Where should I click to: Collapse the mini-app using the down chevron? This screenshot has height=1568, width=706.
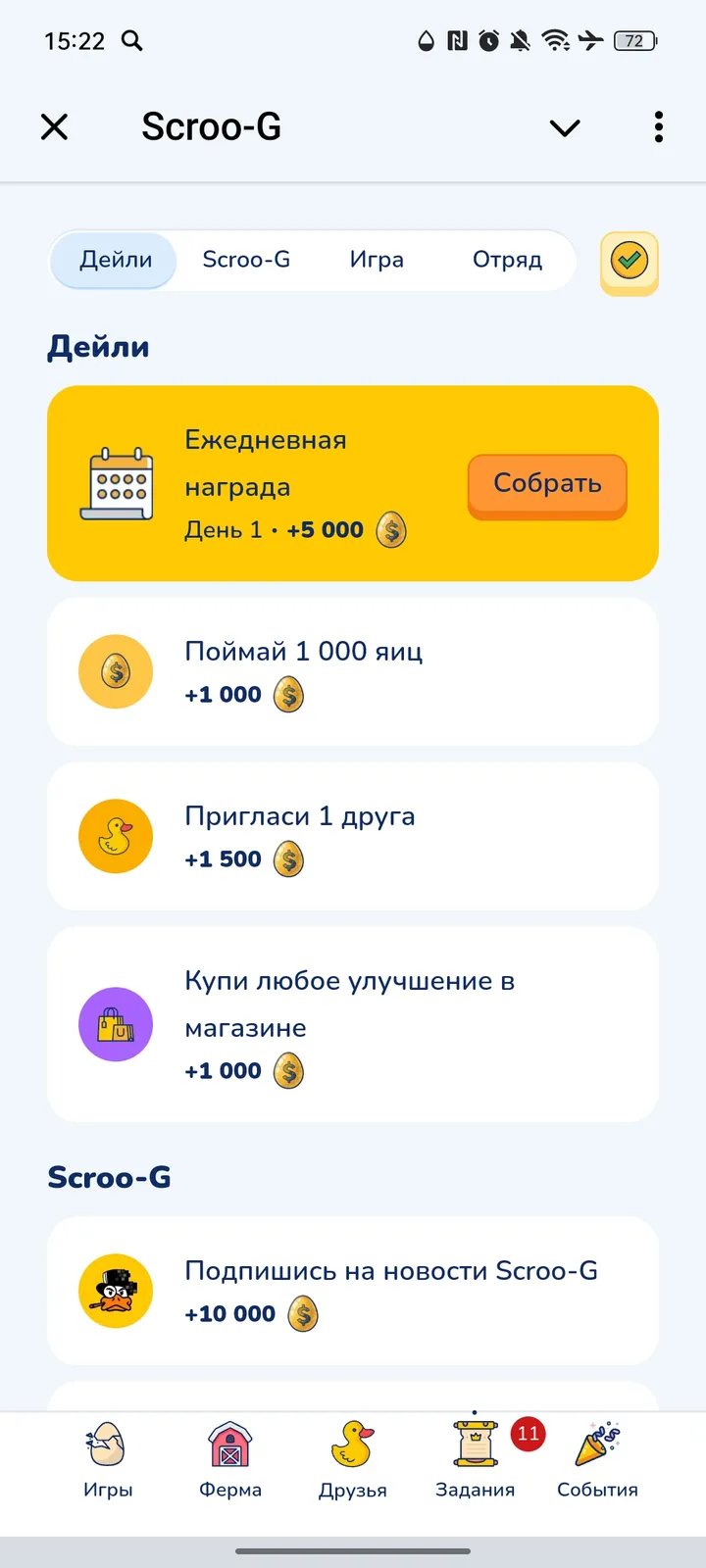pyautogui.click(x=565, y=127)
